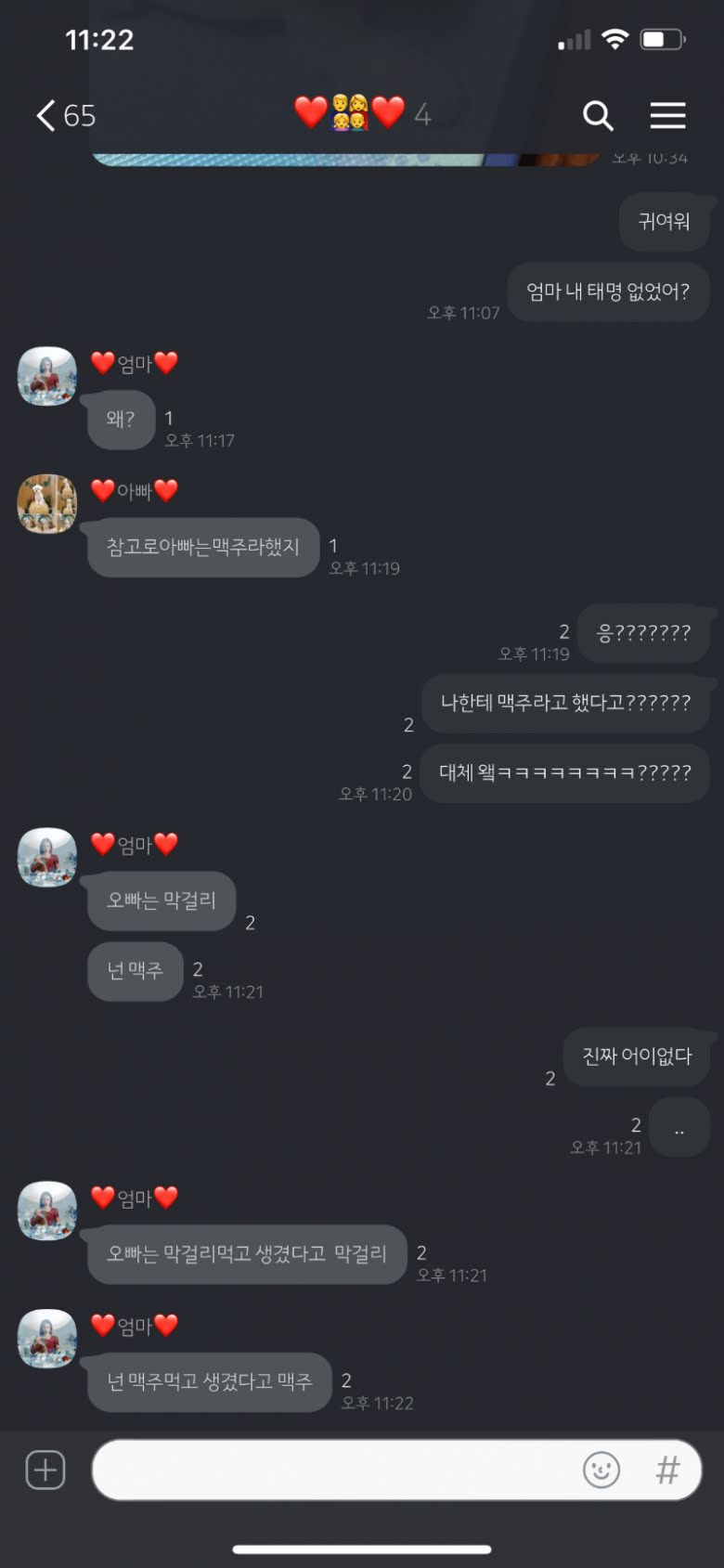Image resolution: width=724 pixels, height=1568 pixels.
Task: View 아빠's profile picture
Action: click(46, 504)
